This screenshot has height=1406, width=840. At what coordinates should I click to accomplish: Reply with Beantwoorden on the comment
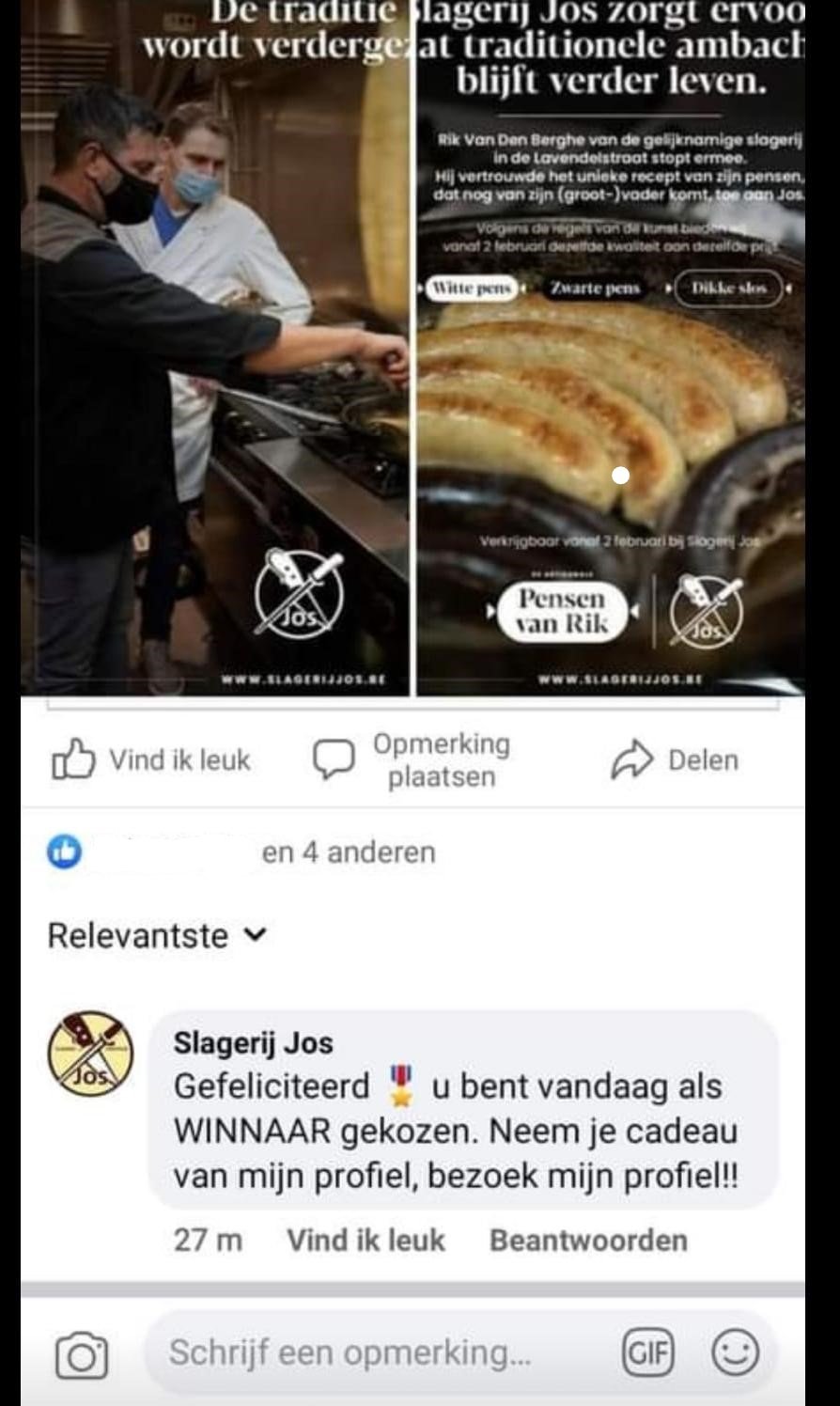(588, 1240)
